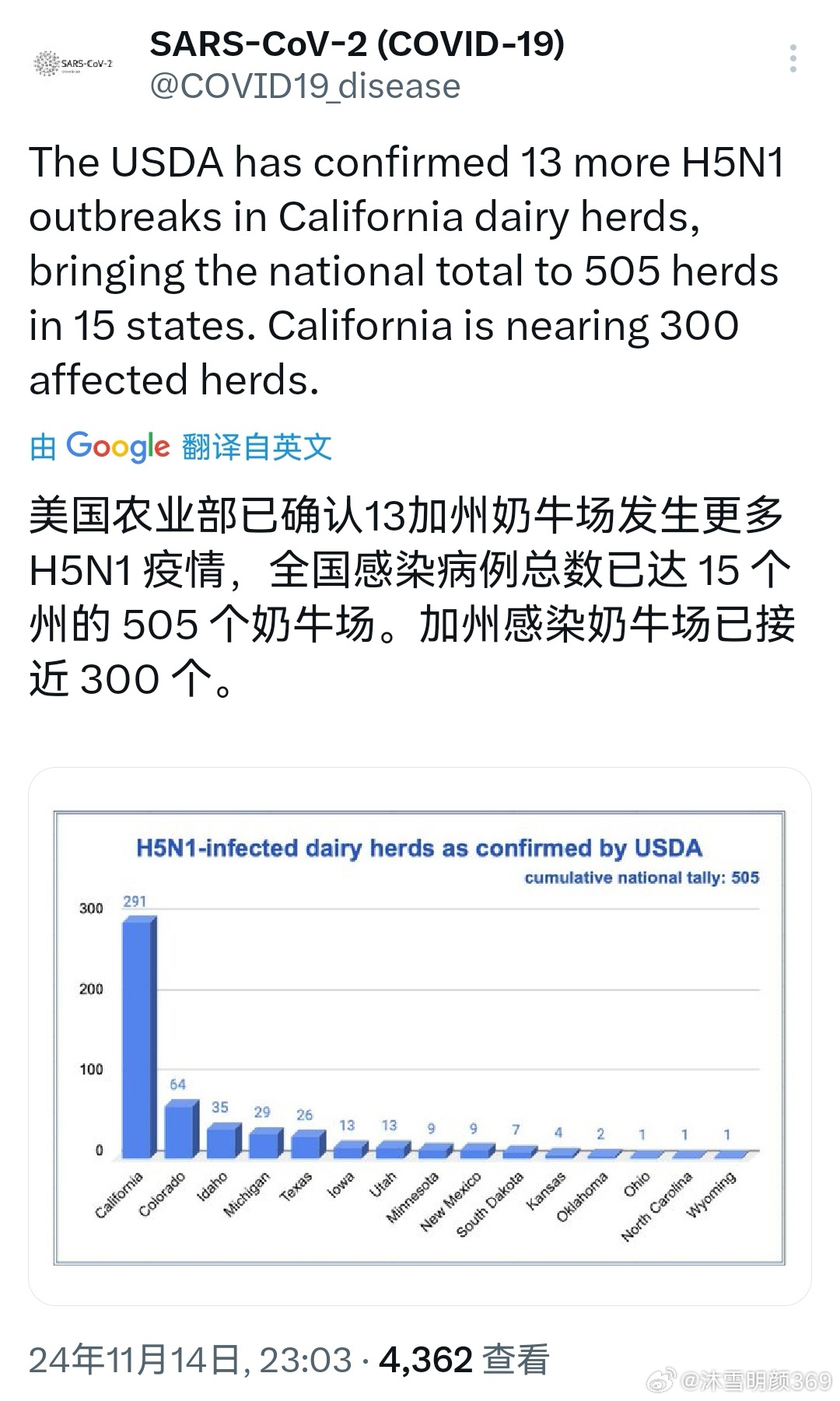Screen dimensions: 840x1401
Task: Open the tweet's three-dot overflow menu
Action: [793, 59]
